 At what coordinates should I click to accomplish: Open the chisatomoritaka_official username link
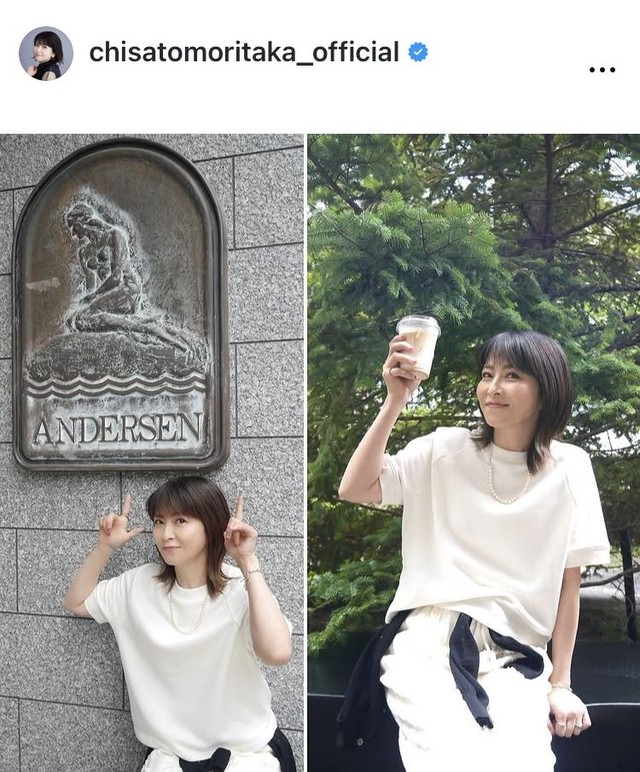click(x=244, y=52)
